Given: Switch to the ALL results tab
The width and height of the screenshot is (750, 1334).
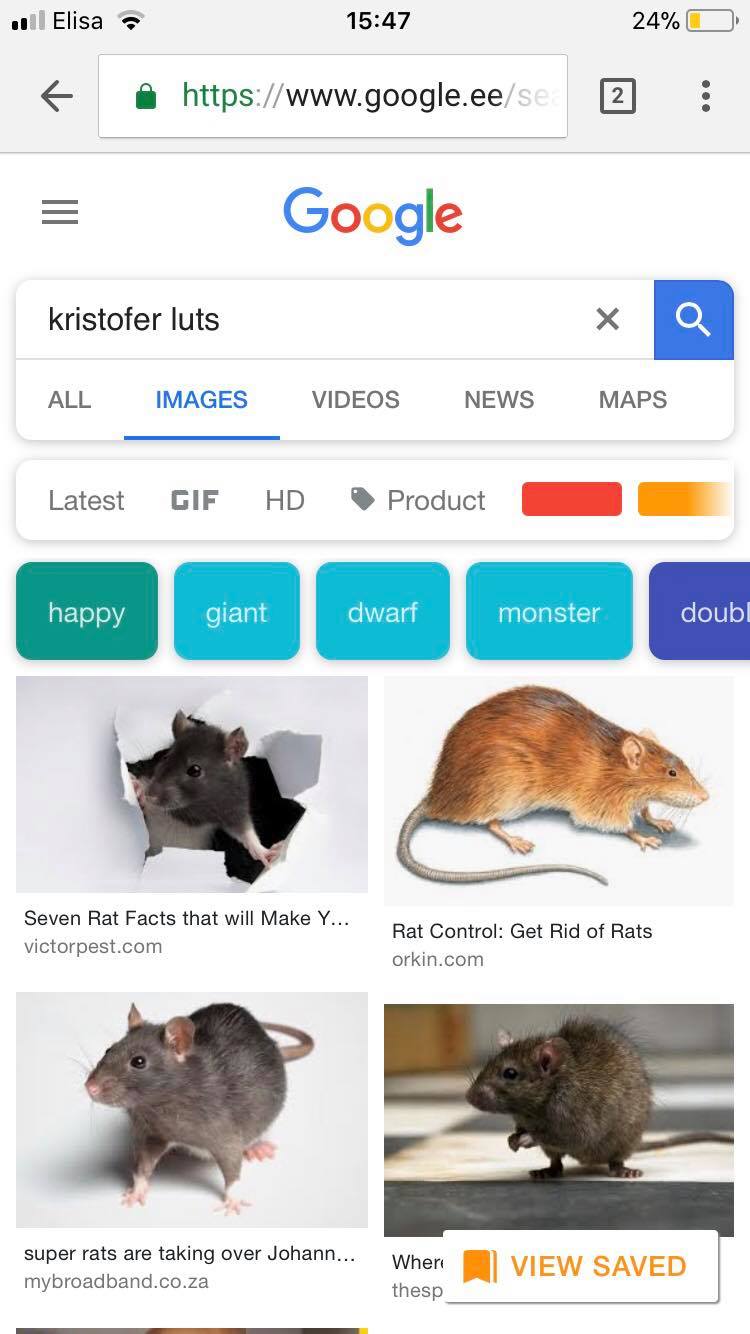Looking at the screenshot, I should pyautogui.click(x=70, y=400).
